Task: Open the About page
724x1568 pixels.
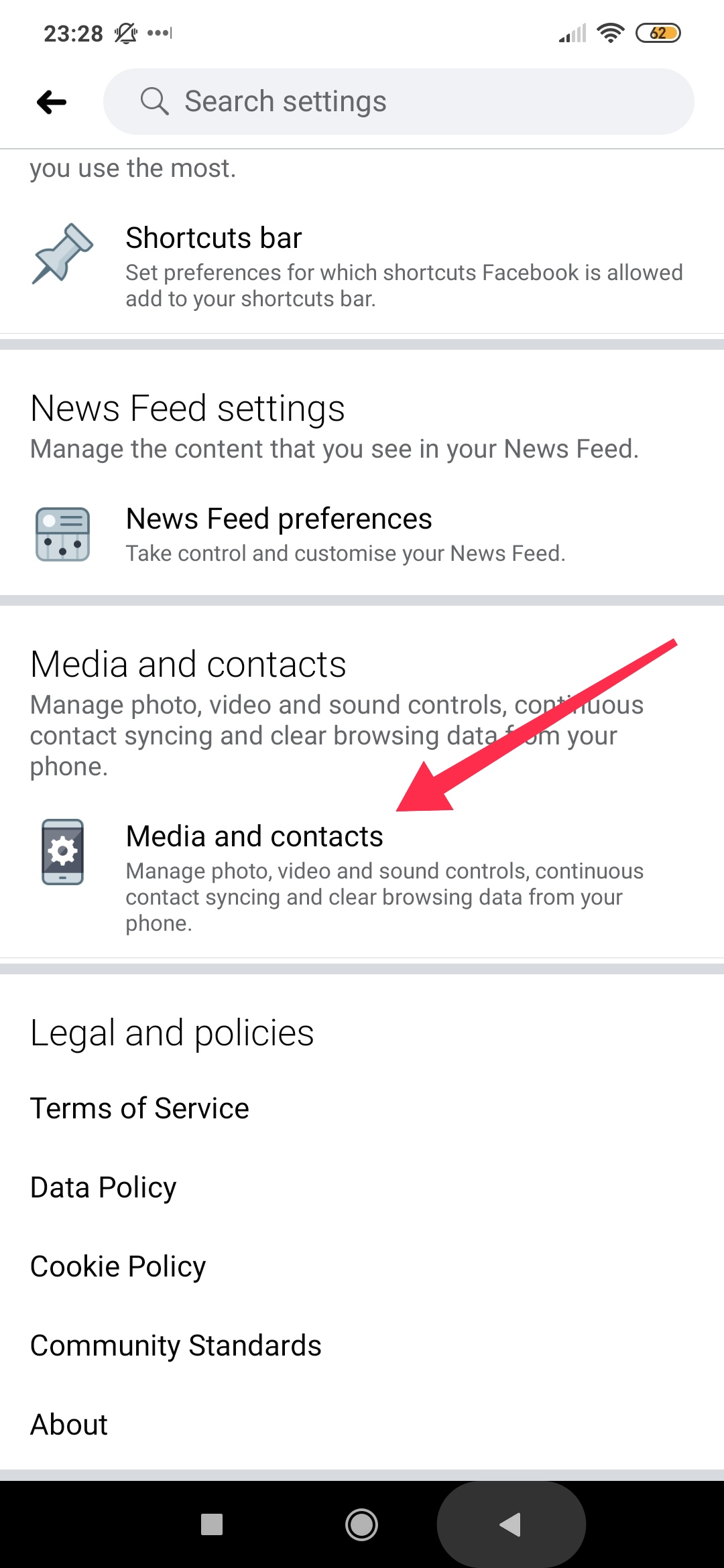Action: tap(69, 1425)
